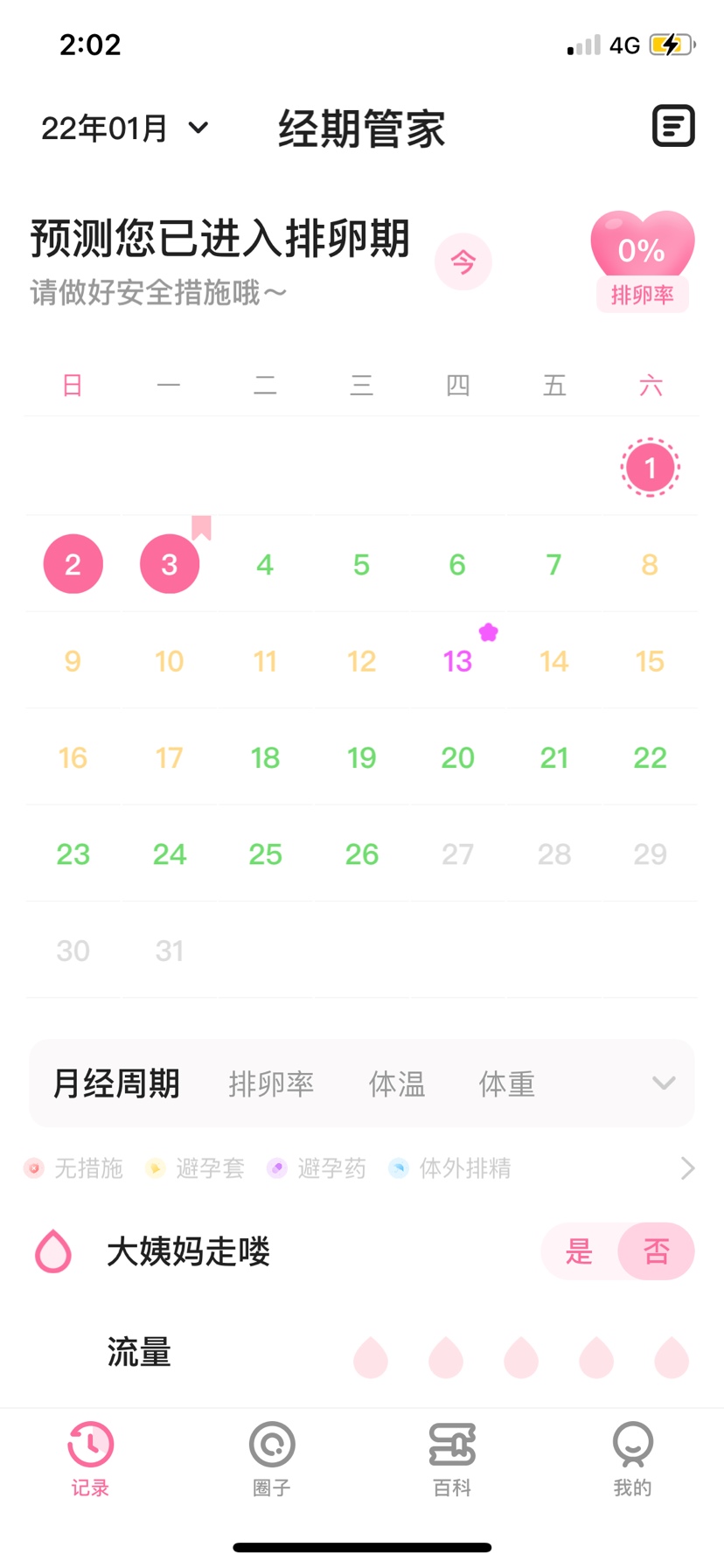The height and width of the screenshot is (1568, 724).
Task: Select date 3 on the calendar
Action: click(x=170, y=564)
